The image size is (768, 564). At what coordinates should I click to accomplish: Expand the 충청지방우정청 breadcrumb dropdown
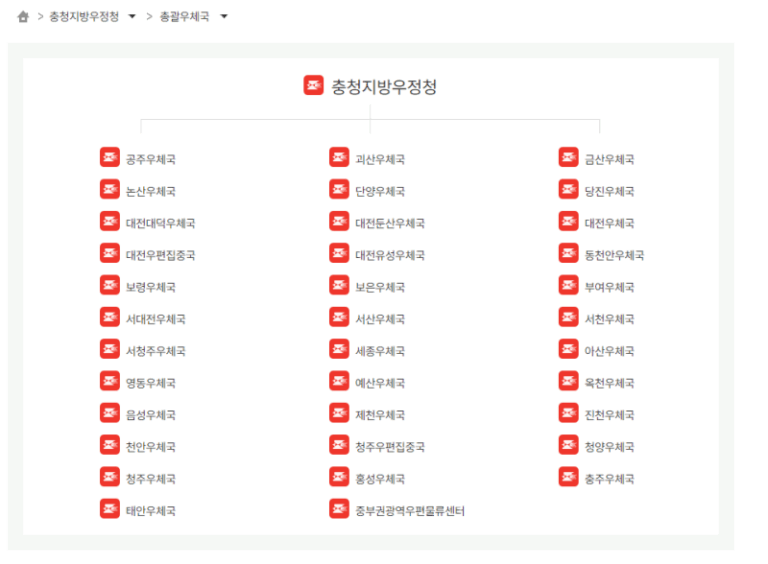[133, 17]
